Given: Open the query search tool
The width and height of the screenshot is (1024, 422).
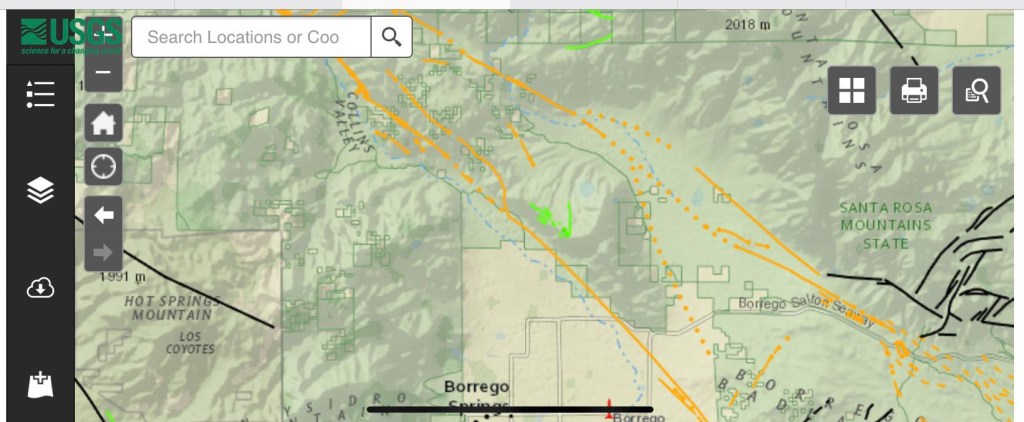Looking at the screenshot, I should click(x=976, y=91).
